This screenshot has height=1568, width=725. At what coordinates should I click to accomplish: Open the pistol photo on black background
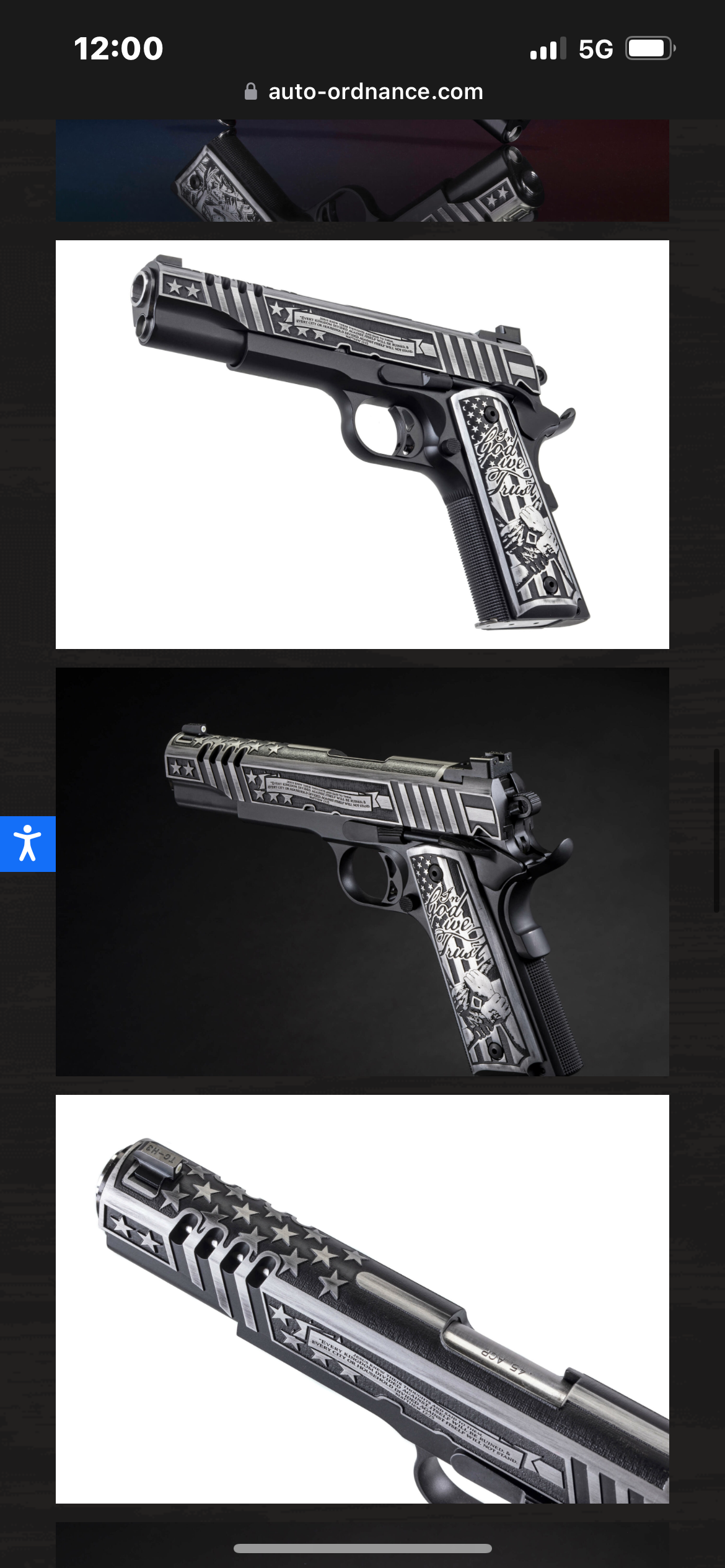362,872
